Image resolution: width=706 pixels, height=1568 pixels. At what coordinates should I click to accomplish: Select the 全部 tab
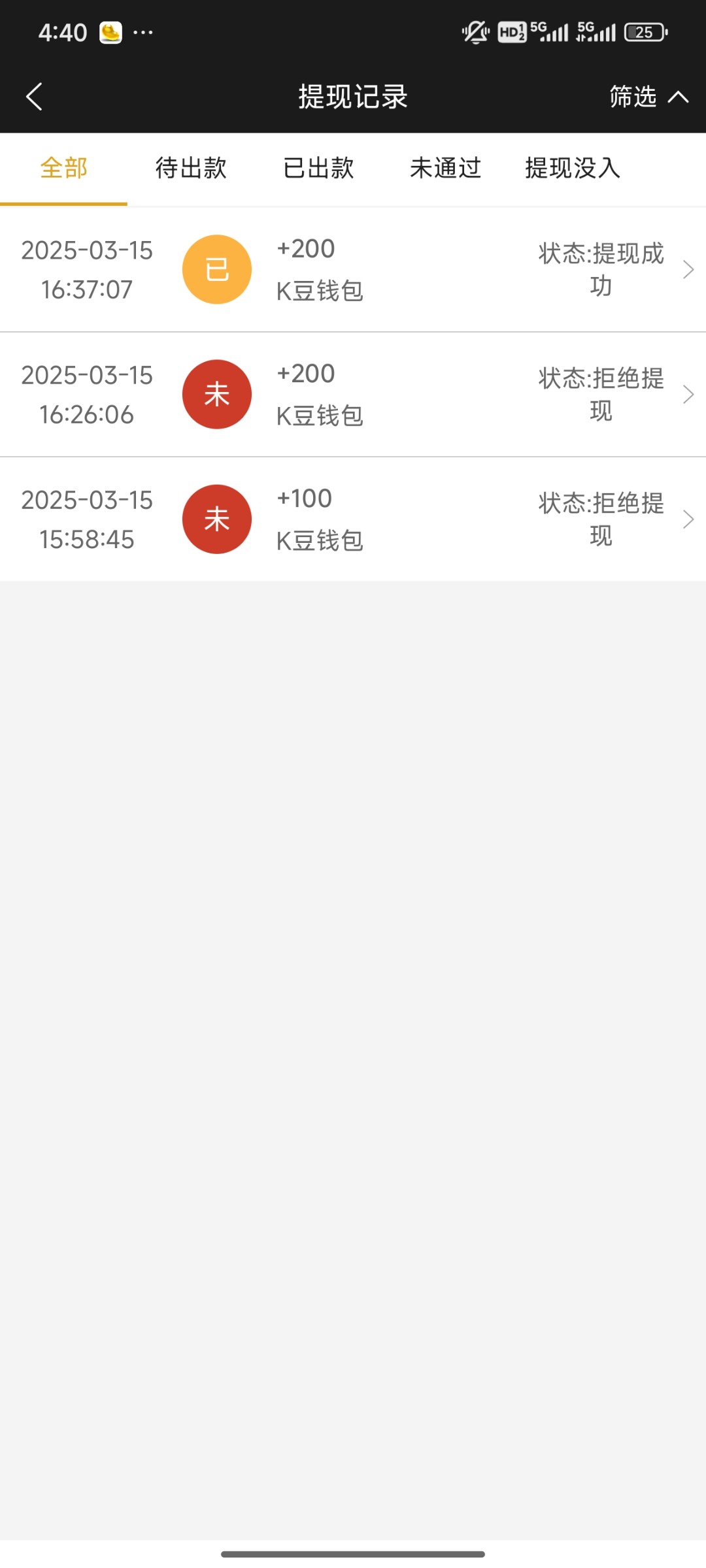tap(63, 169)
